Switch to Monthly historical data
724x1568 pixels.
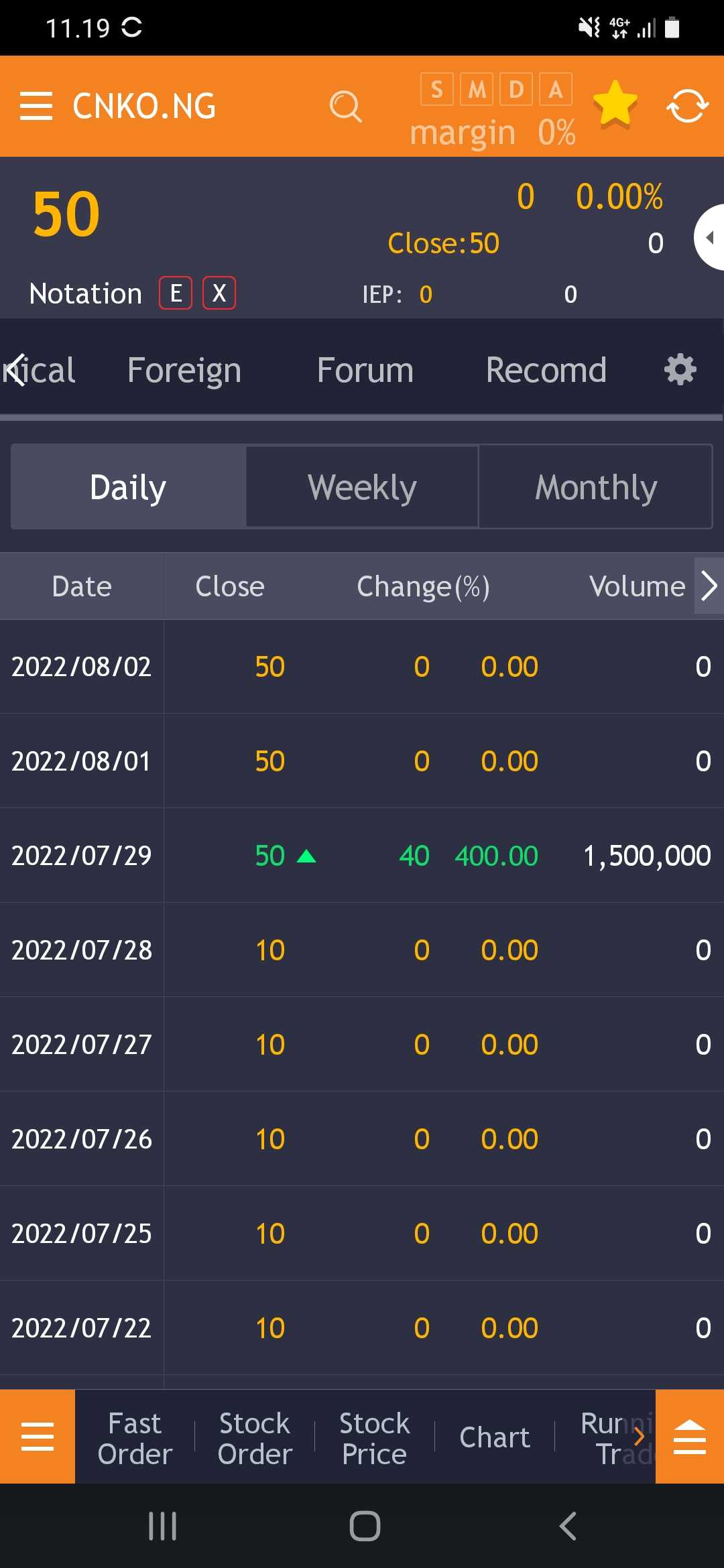tap(595, 486)
